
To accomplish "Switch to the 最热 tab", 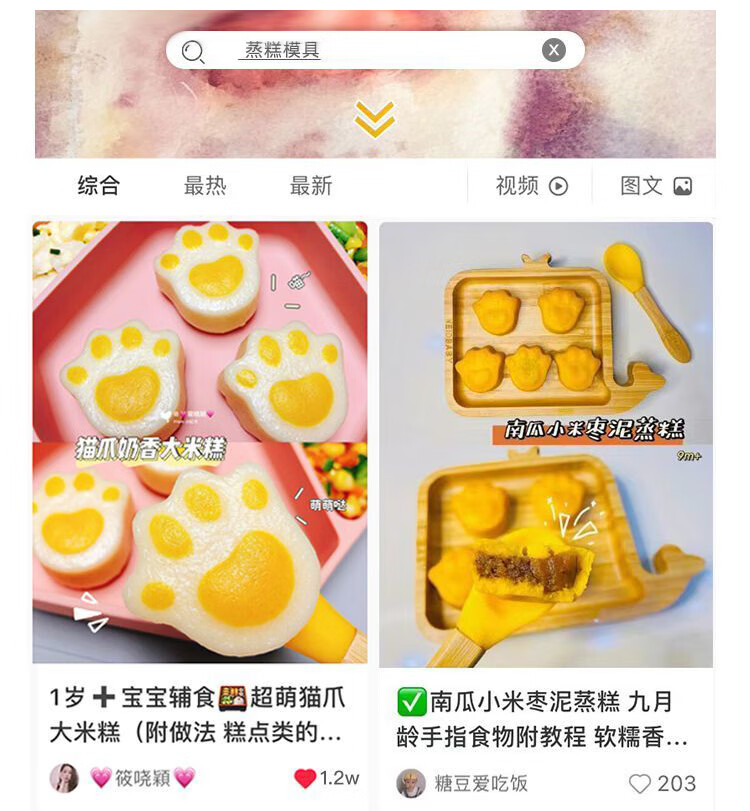I will (x=205, y=185).
